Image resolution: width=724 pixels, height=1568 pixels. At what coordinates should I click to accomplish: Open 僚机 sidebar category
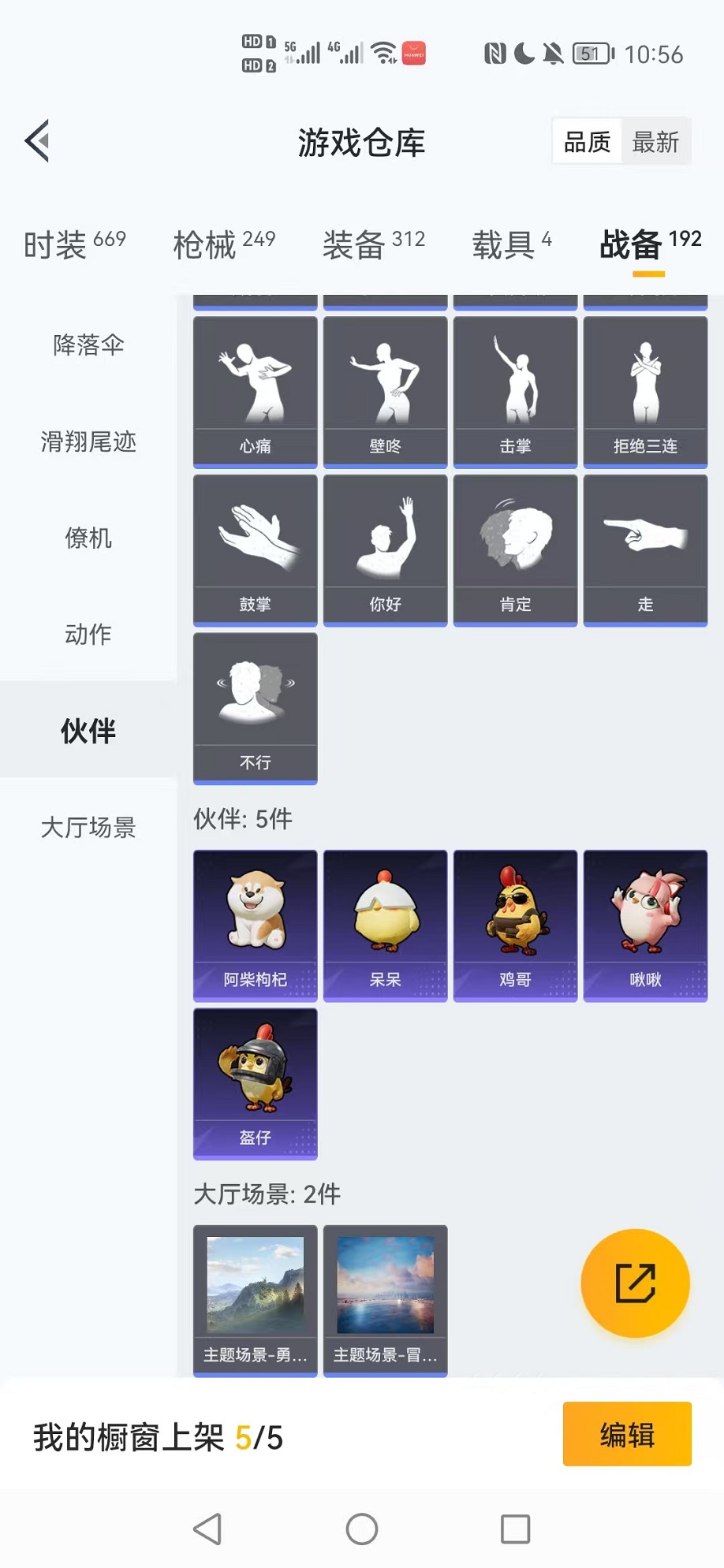point(88,538)
